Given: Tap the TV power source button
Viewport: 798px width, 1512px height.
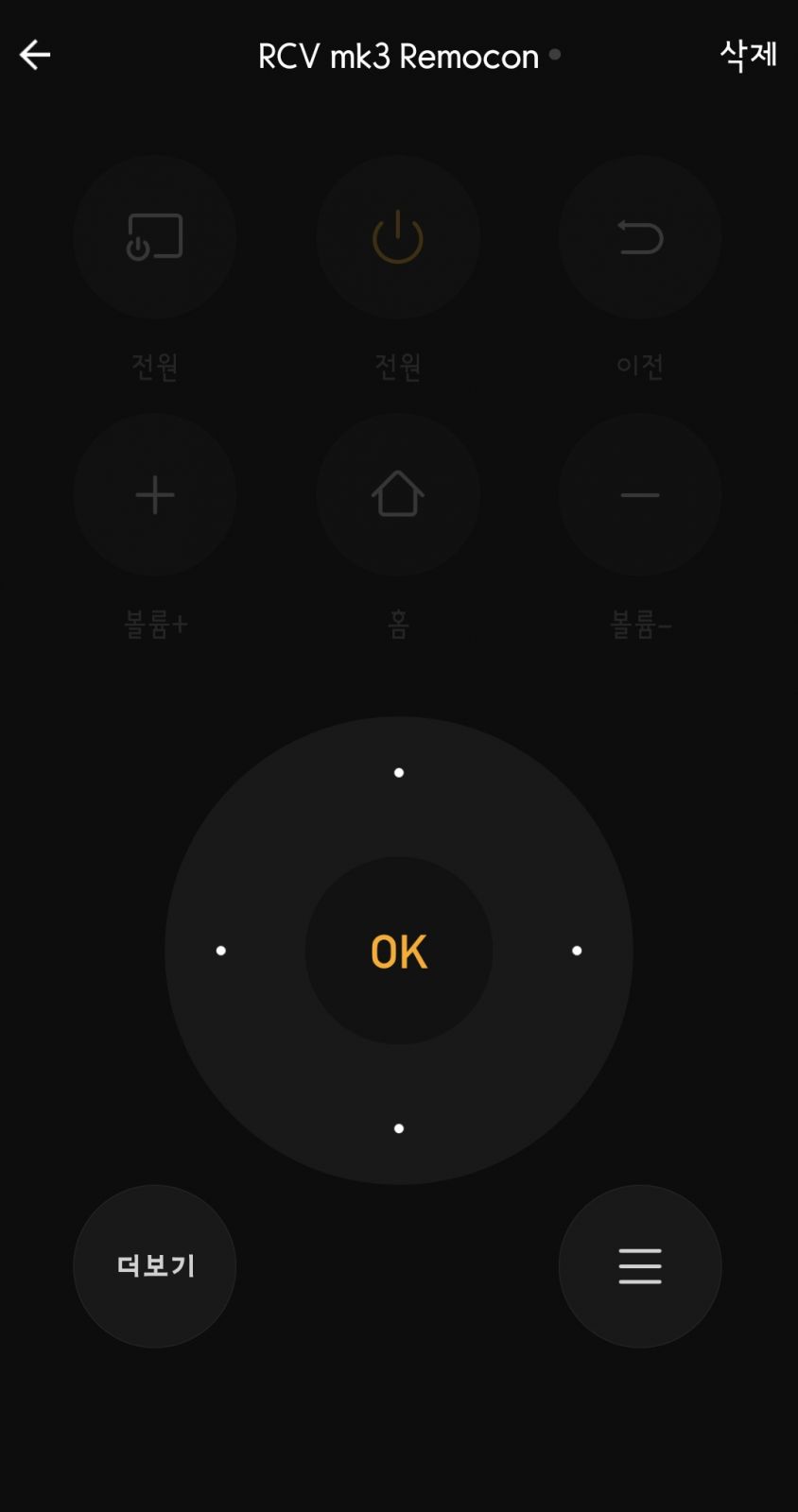Looking at the screenshot, I should click(x=154, y=237).
